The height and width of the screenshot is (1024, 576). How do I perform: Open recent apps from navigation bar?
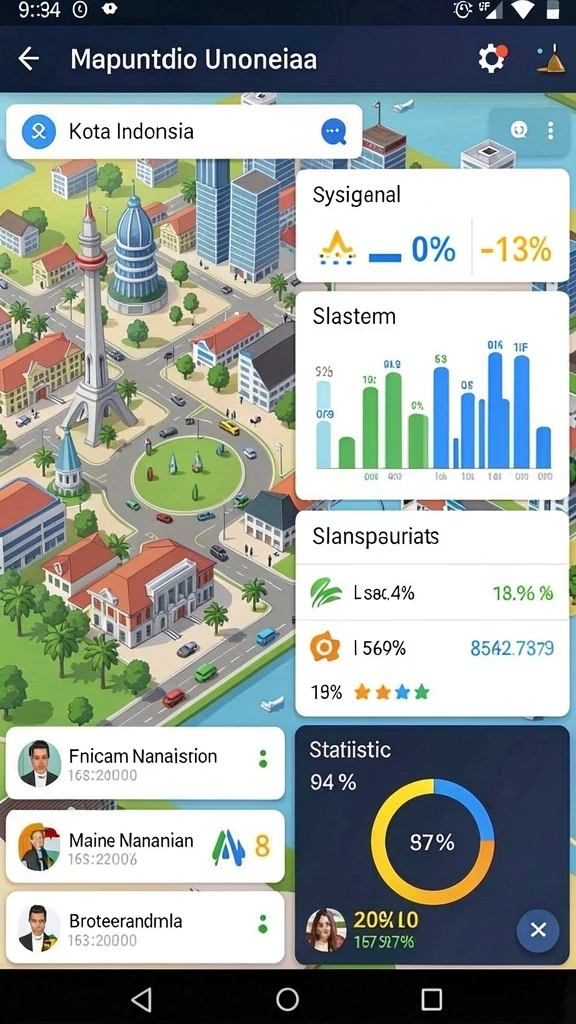pyautogui.click(x=432, y=999)
